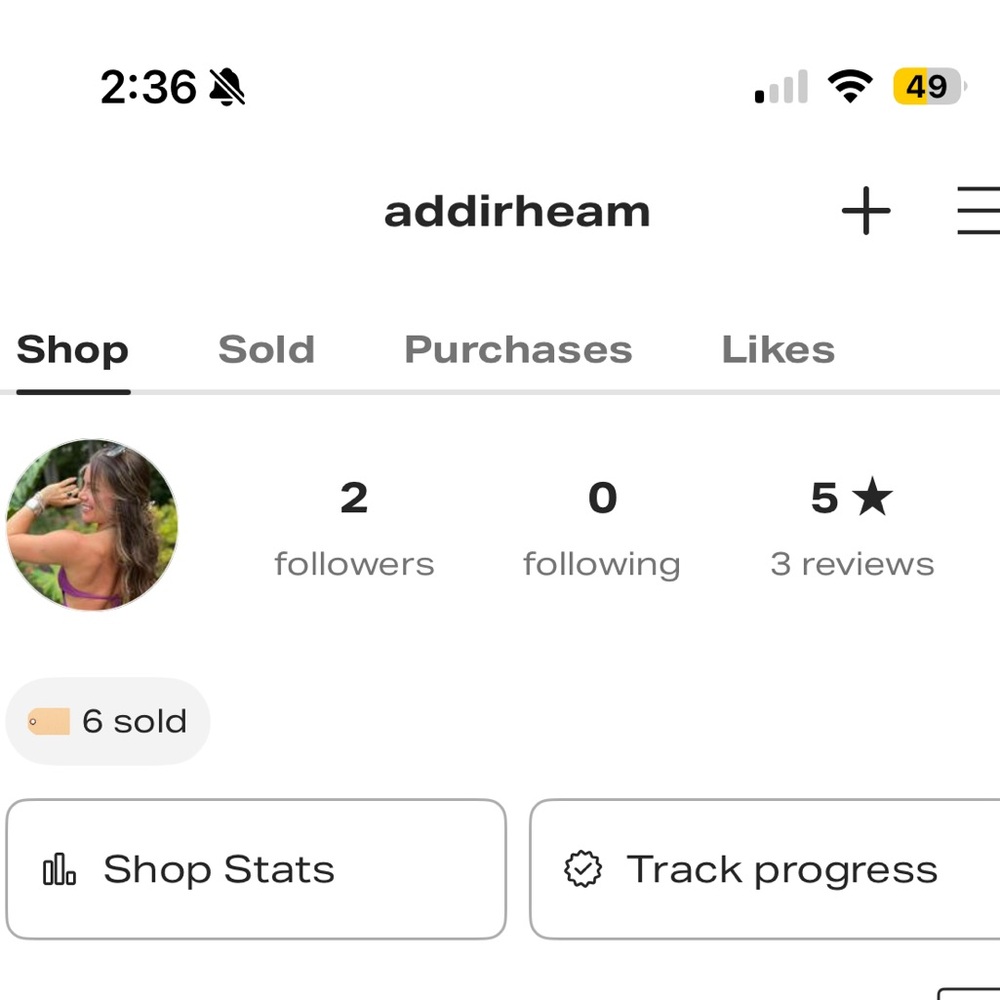The width and height of the screenshot is (1000, 1000).
Task: Open the 3 reviews rating
Action: tap(852, 528)
